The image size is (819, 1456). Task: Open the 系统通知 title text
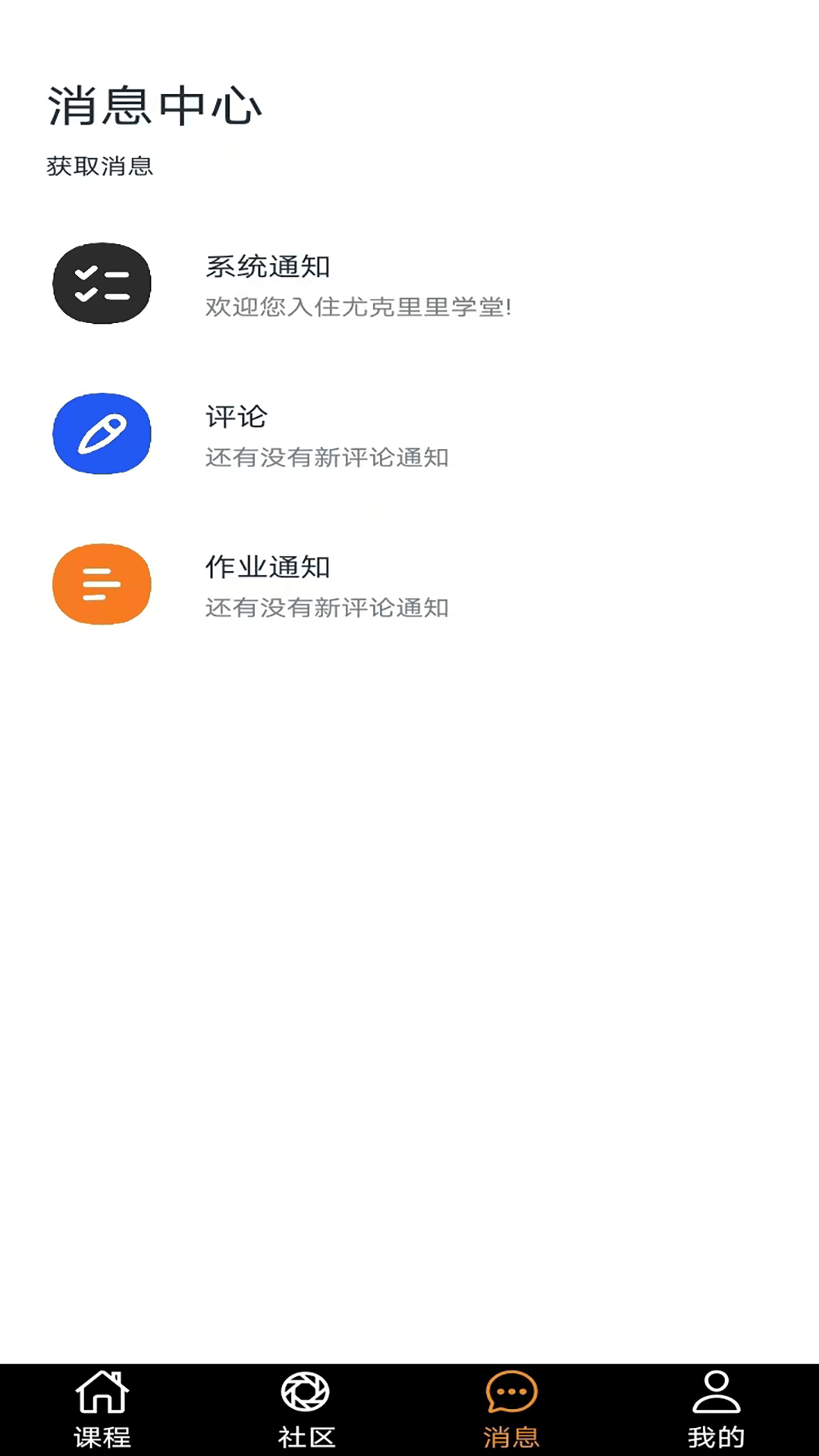(x=267, y=267)
